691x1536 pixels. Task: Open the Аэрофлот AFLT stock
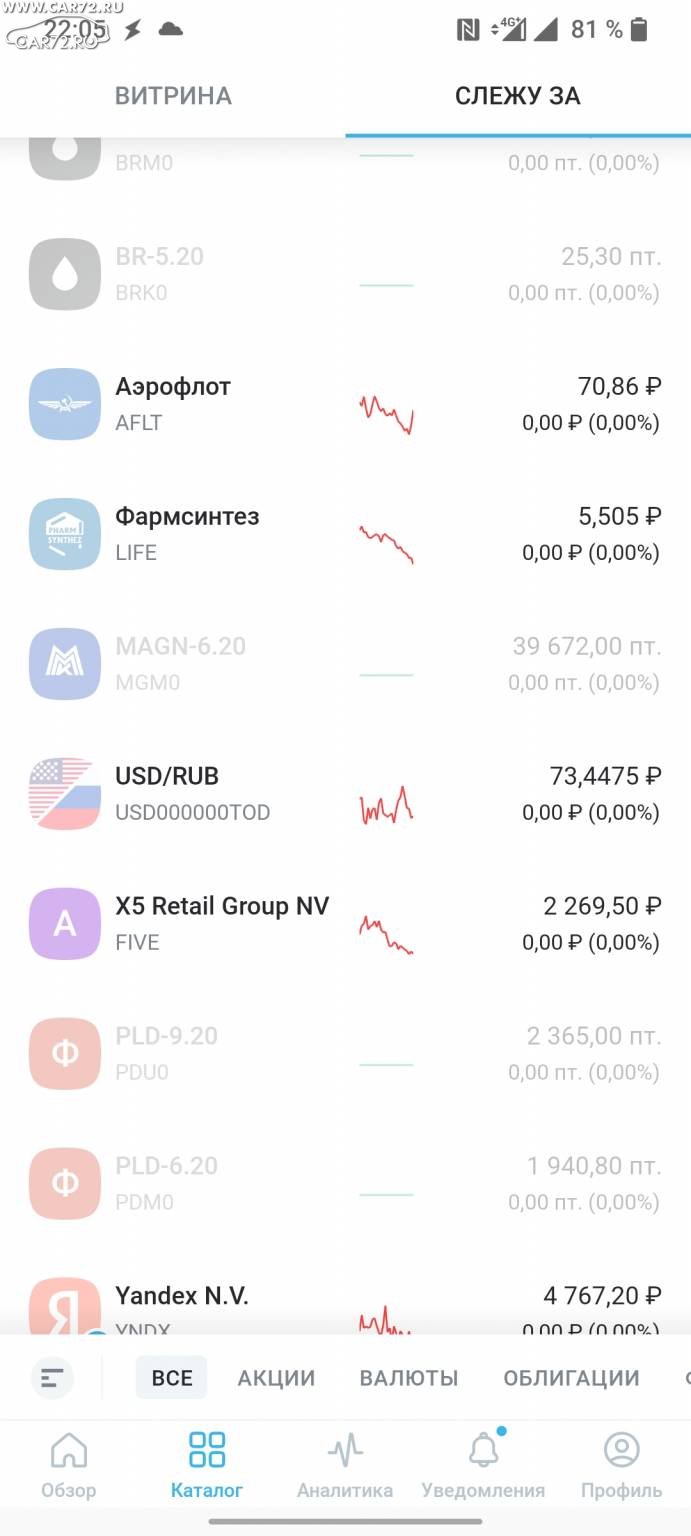(345, 404)
